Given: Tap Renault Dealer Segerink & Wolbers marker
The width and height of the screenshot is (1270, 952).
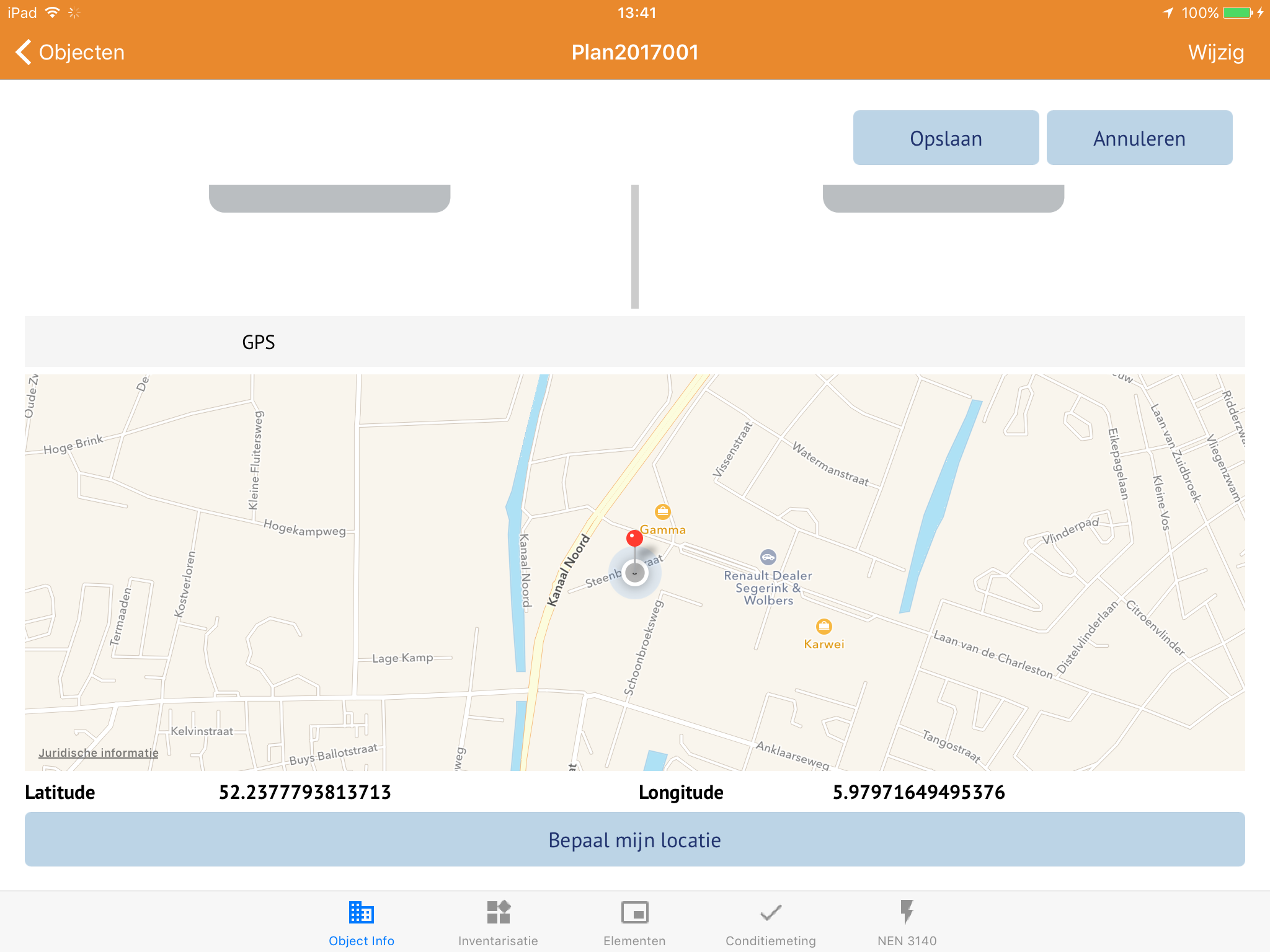Looking at the screenshot, I should (x=768, y=557).
